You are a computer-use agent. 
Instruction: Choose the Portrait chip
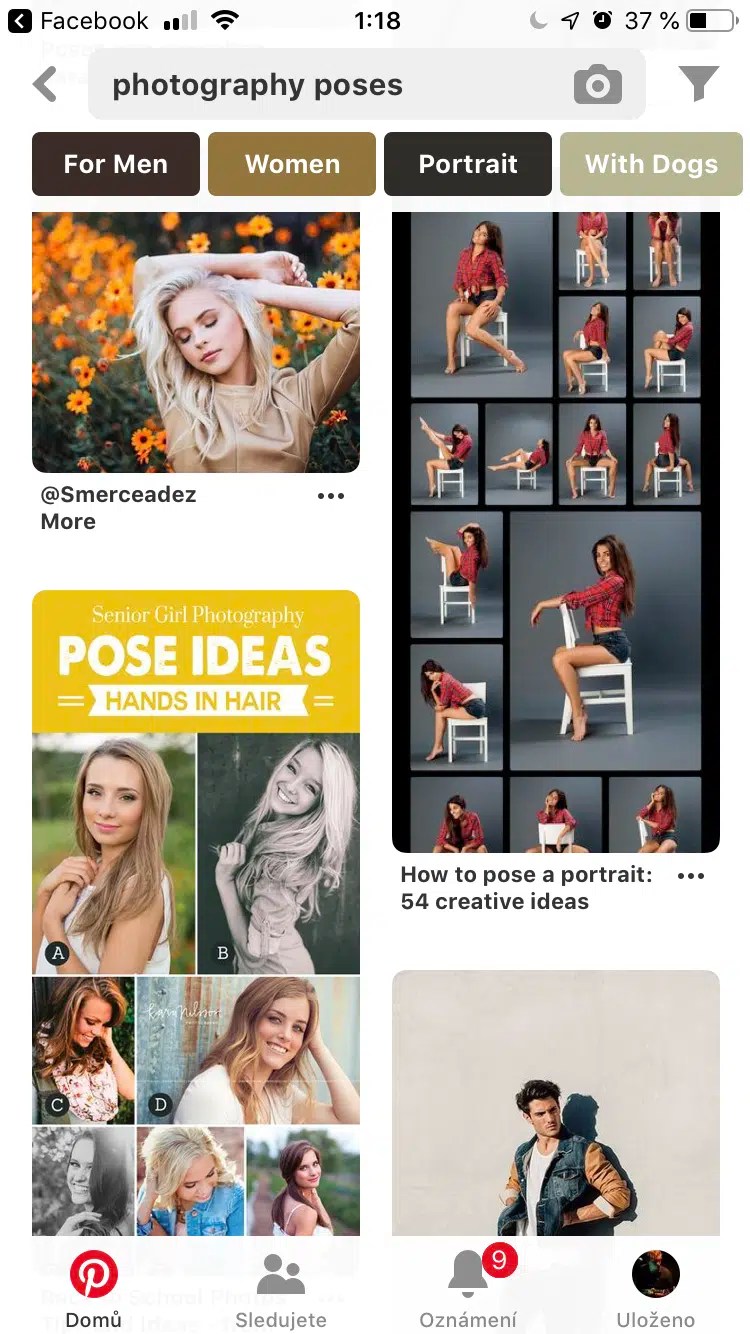468,164
